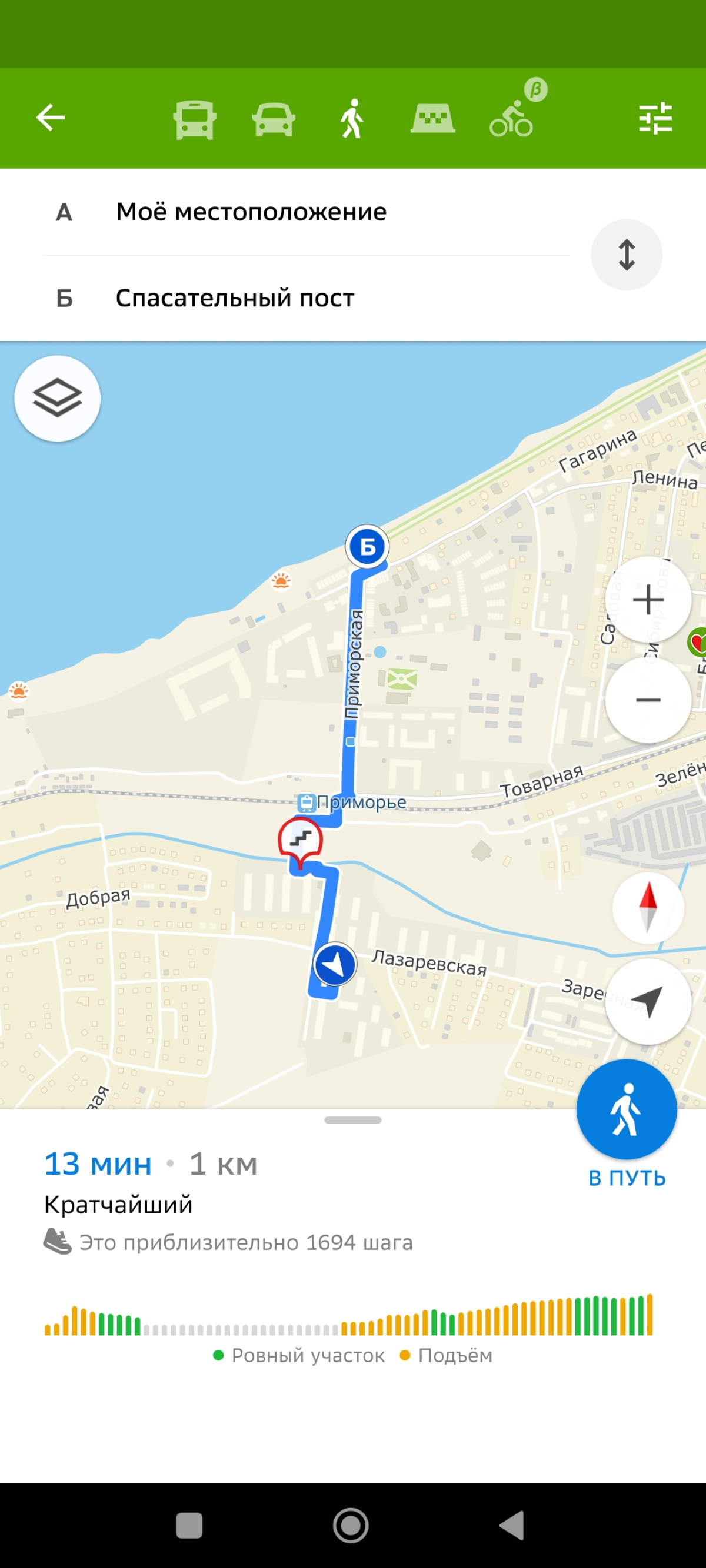Open recent apps from navigation bar
The width and height of the screenshot is (706, 1568).
pos(189,1526)
